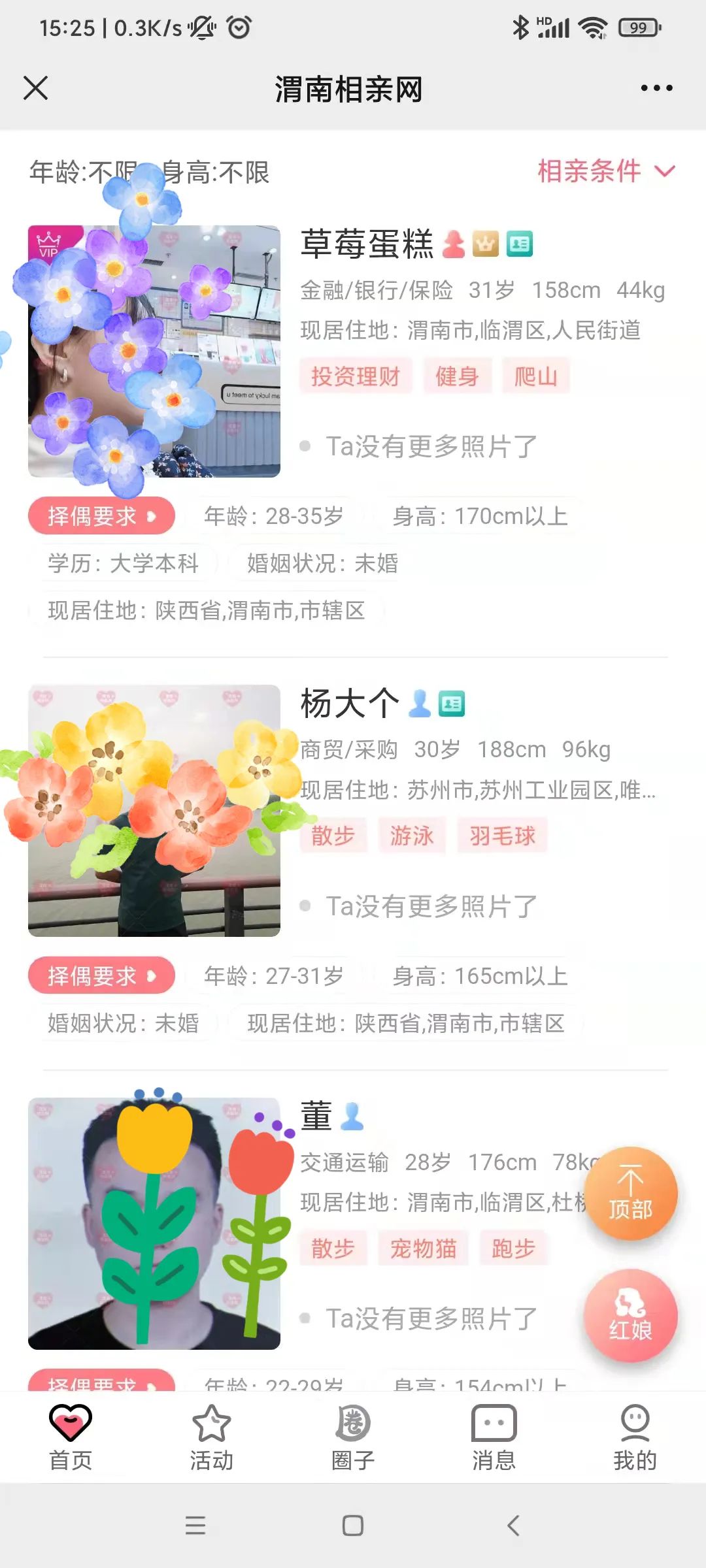706x1568 pixels.
Task: View 杨大个's 择偶要求 details
Action: (x=101, y=975)
